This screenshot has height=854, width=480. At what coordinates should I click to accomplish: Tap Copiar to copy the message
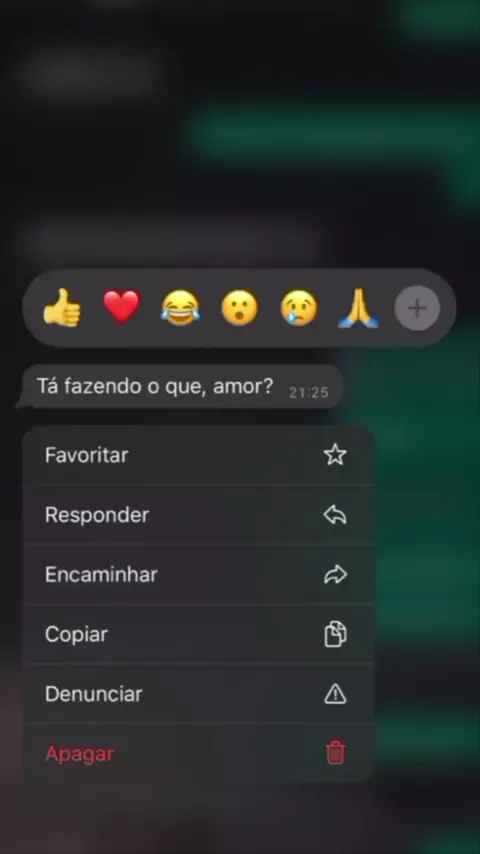(x=198, y=635)
